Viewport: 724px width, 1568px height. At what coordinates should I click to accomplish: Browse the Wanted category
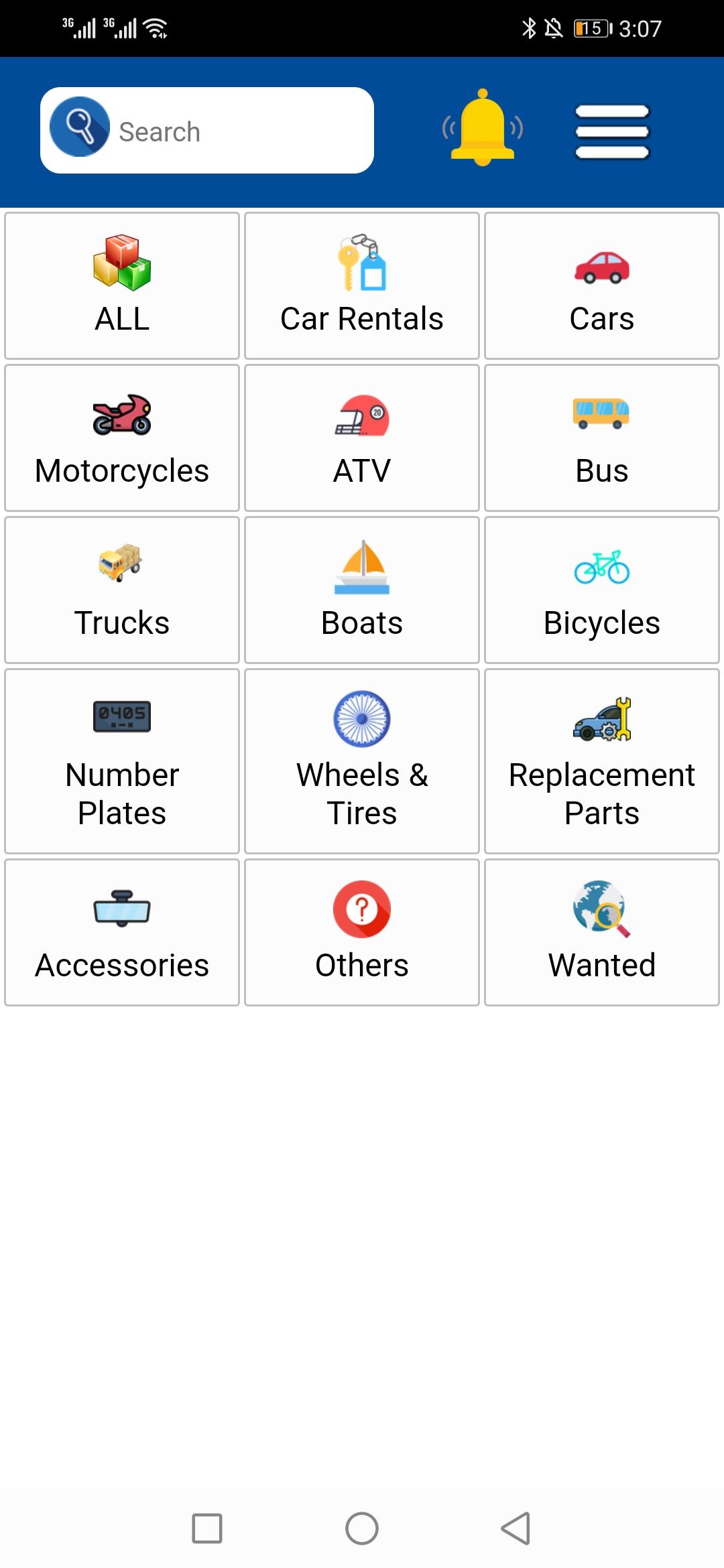tap(602, 932)
